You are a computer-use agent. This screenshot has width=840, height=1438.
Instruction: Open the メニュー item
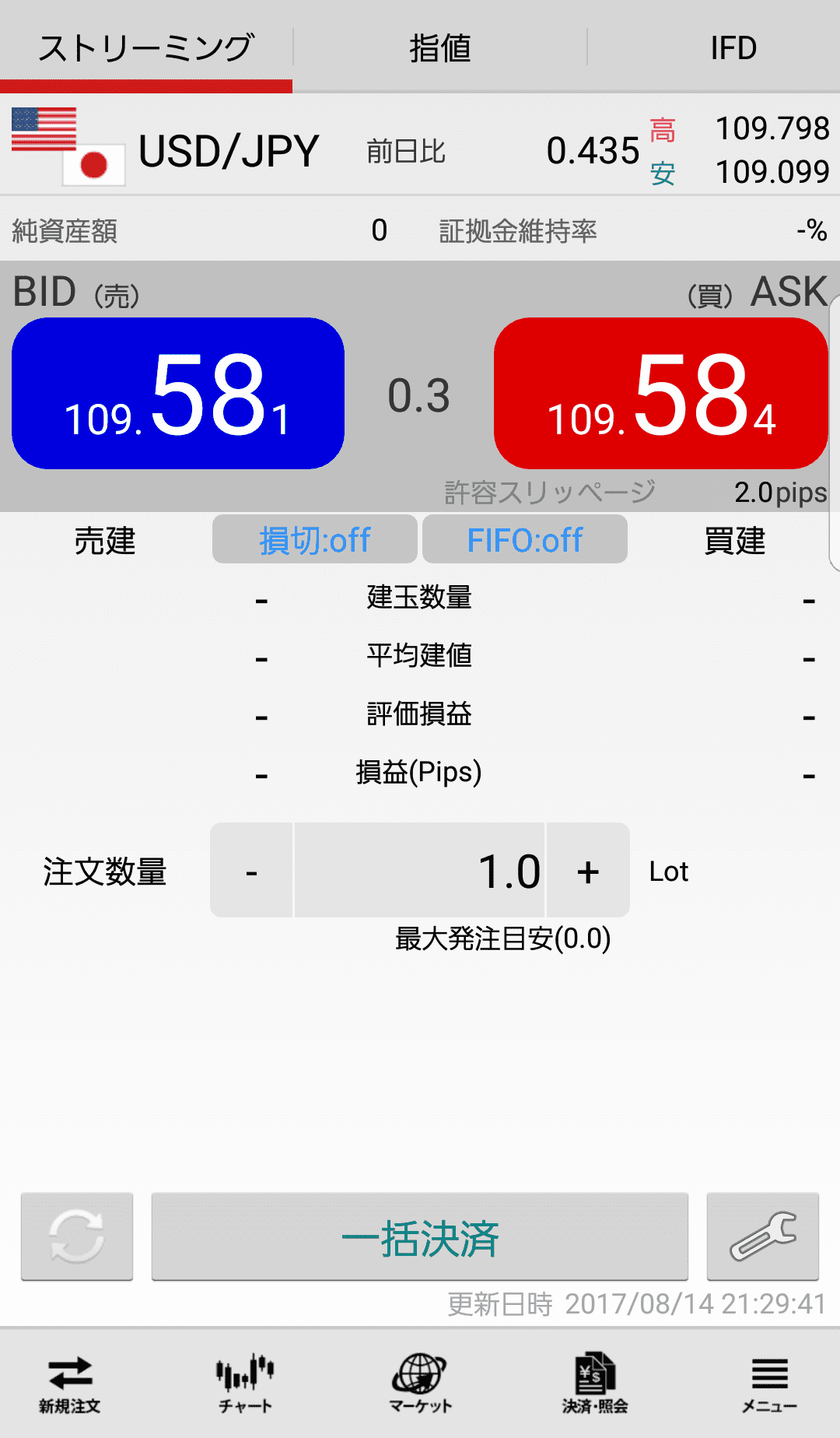click(770, 1384)
